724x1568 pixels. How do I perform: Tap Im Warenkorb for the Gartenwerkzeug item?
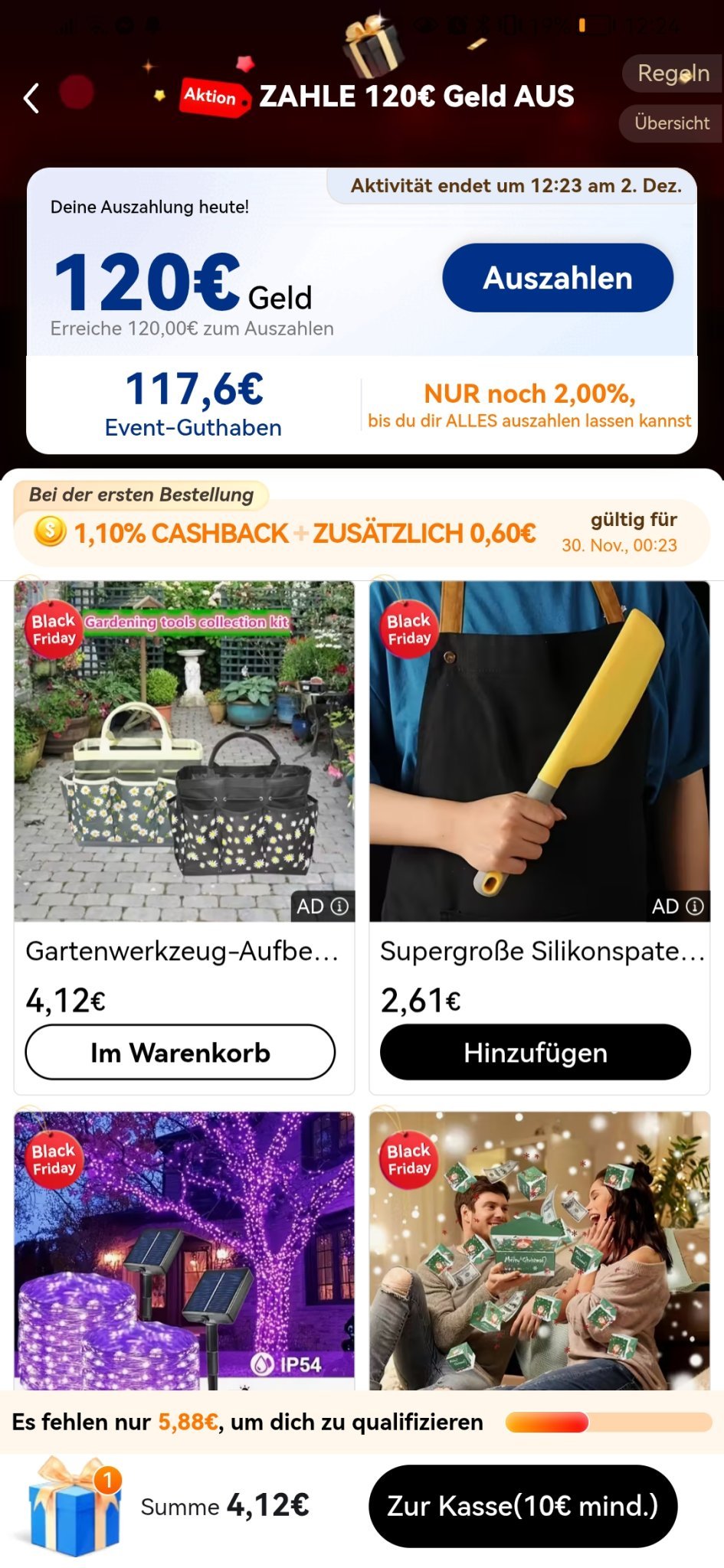click(x=180, y=1052)
